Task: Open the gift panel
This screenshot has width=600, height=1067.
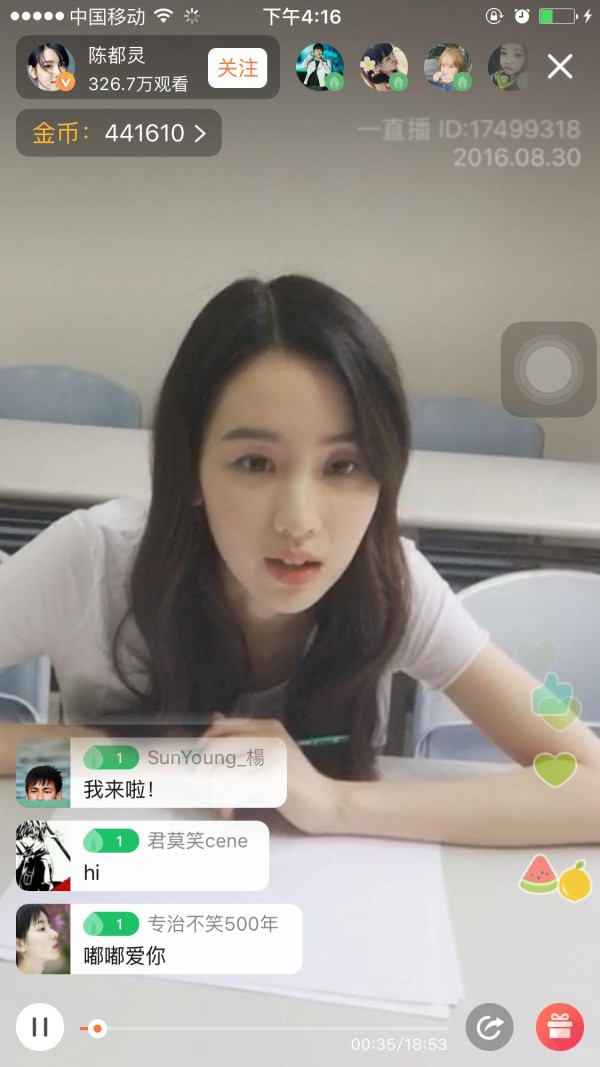Action: click(560, 1027)
